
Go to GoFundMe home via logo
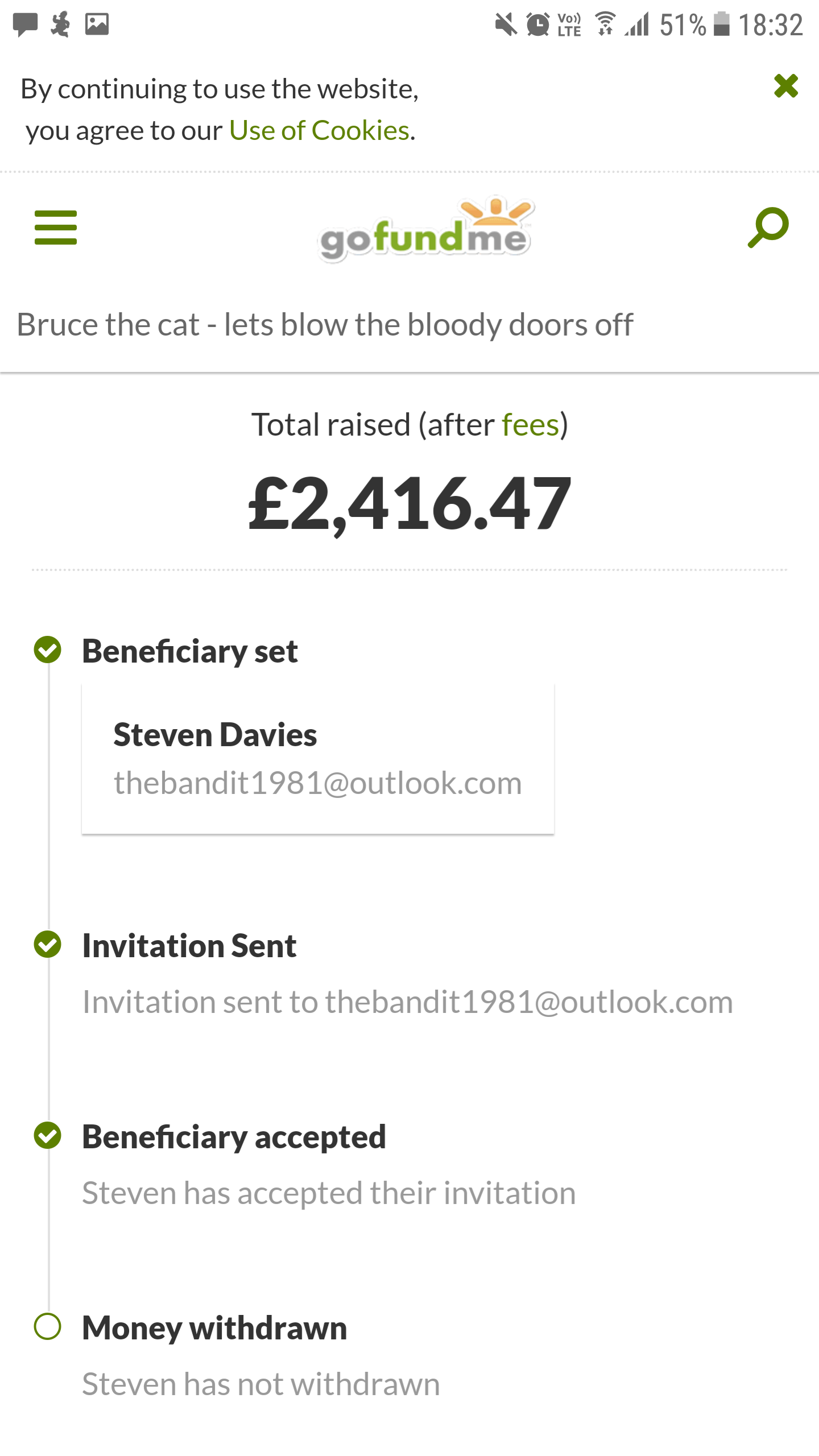pos(425,230)
